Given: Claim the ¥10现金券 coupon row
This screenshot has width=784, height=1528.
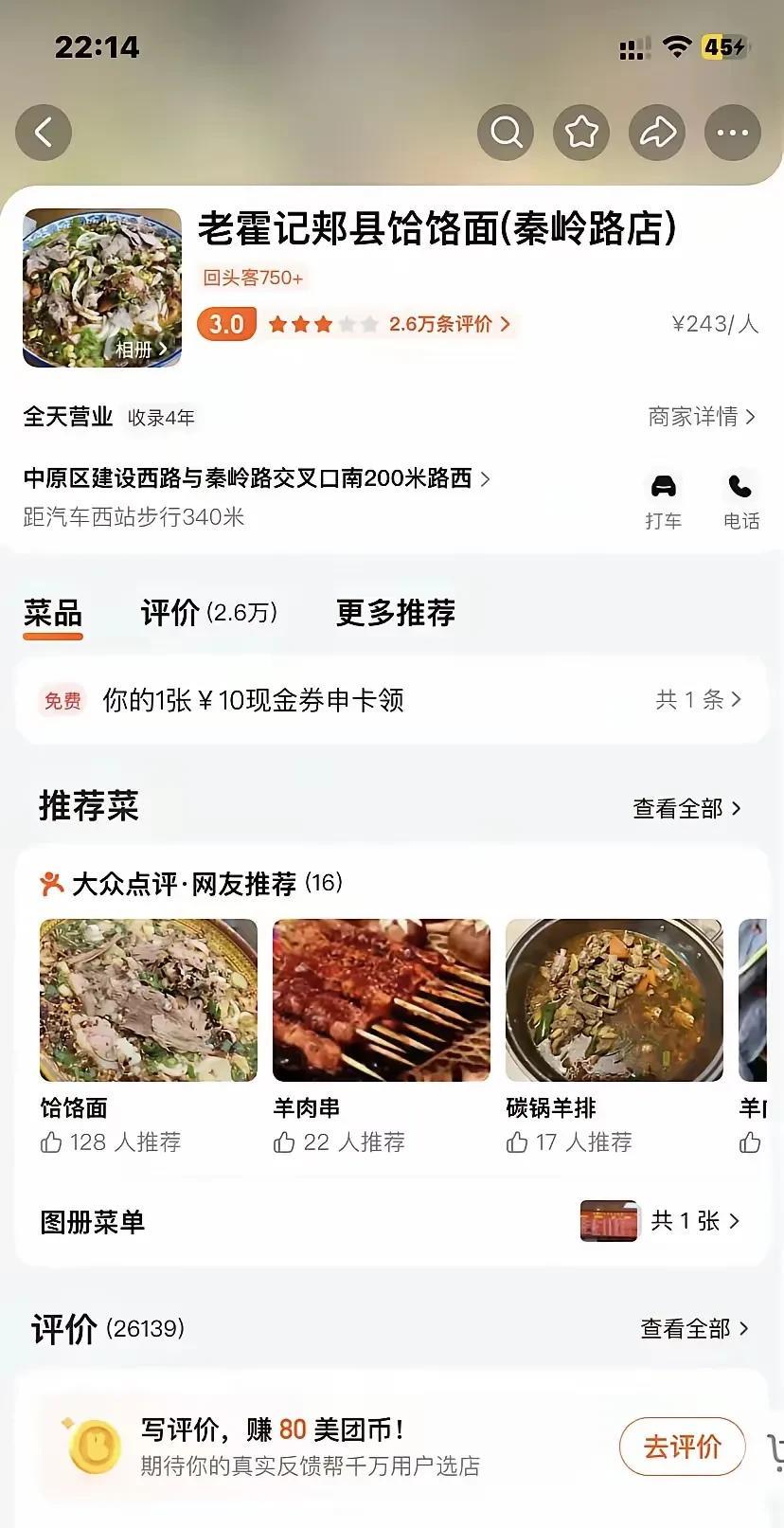Looking at the screenshot, I should coord(392,700).
